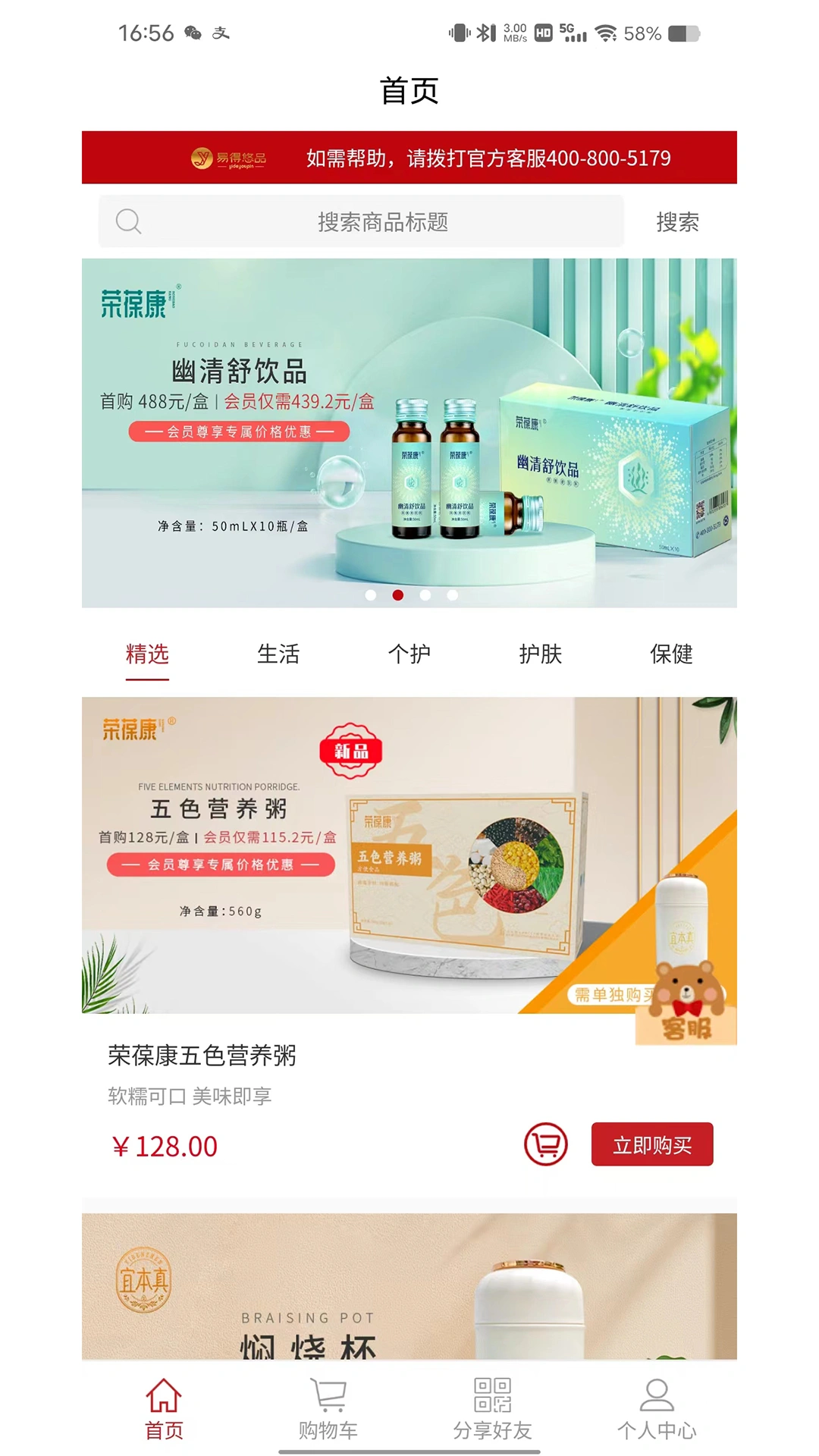Call hotline 400-800-5179 from red banner
819x1456 pixels.
488,158
